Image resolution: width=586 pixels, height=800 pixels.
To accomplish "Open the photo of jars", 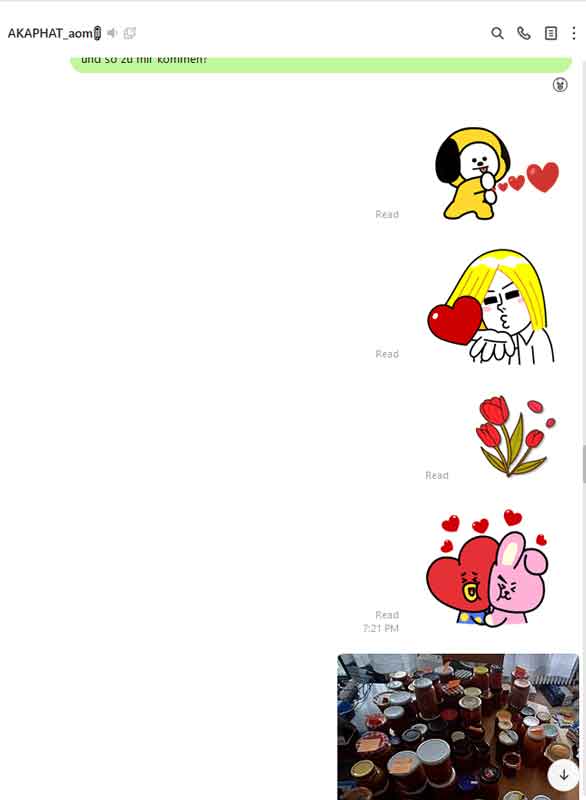I will pyautogui.click(x=458, y=727).
